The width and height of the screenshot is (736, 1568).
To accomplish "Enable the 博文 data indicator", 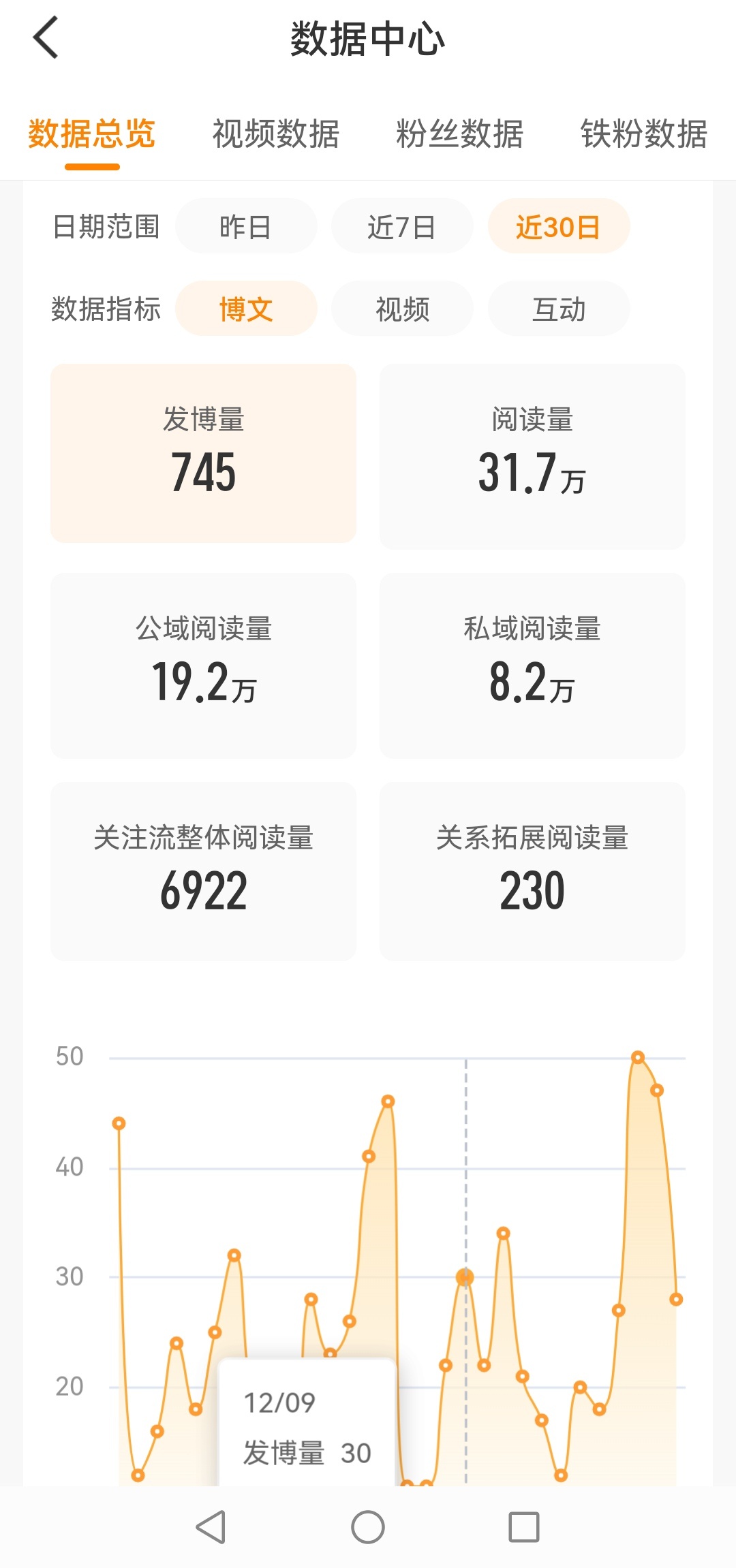I will tap(245, 309).
